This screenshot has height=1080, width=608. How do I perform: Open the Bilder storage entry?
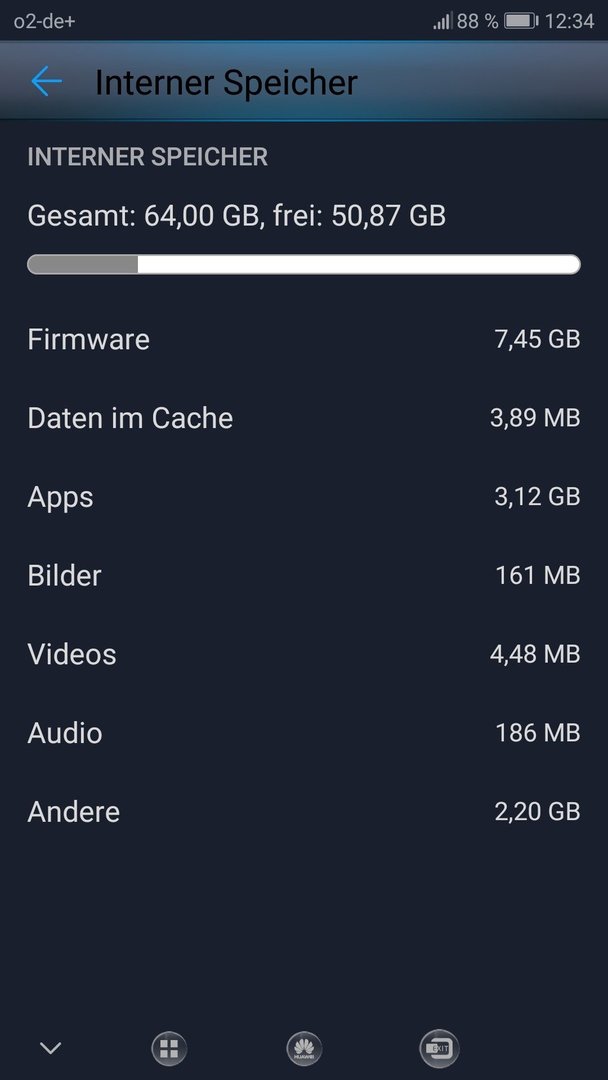pos(304,575)
